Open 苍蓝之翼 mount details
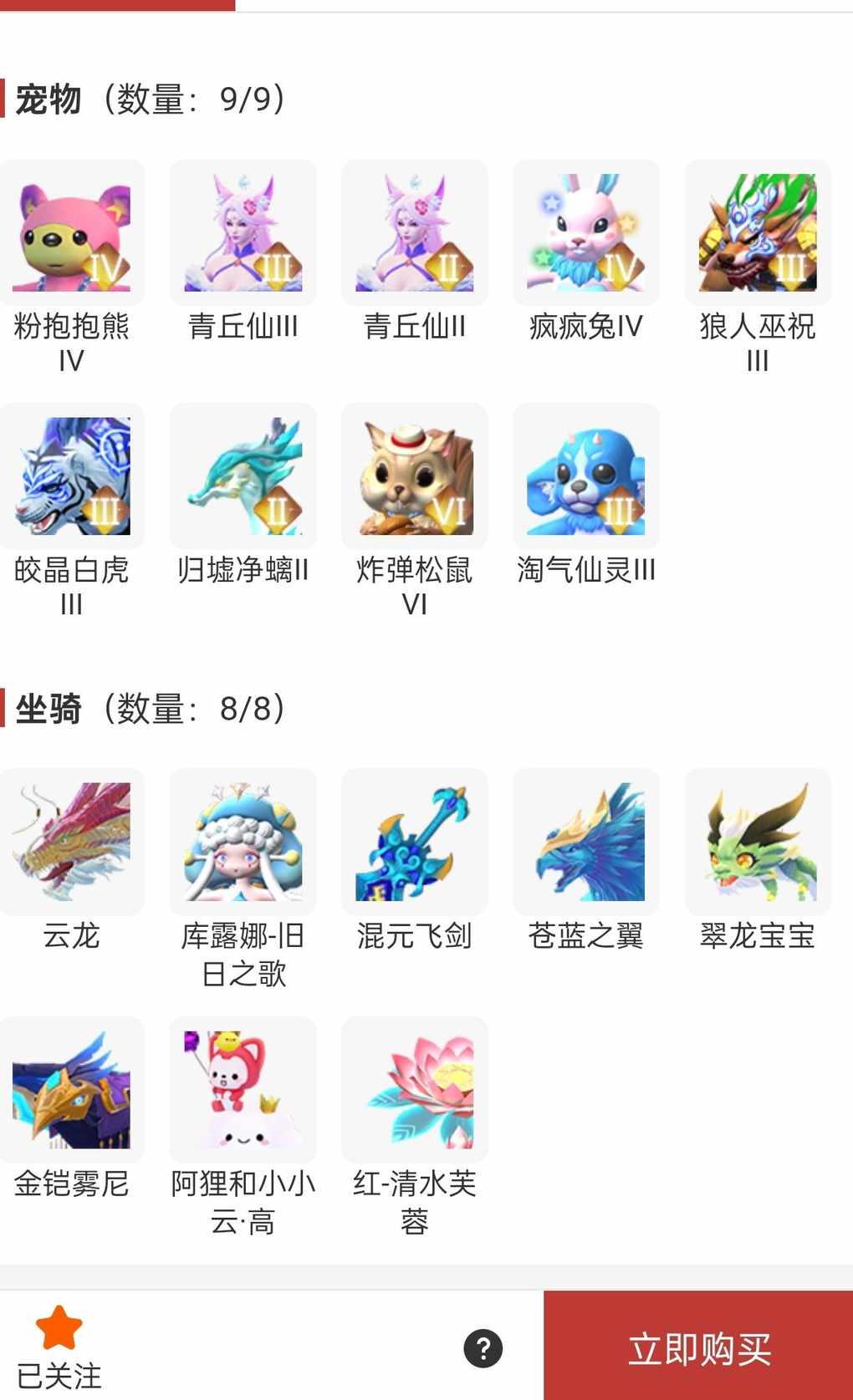Image resolution: width=853 pixels, height=1400 pixels. (586, 842)
